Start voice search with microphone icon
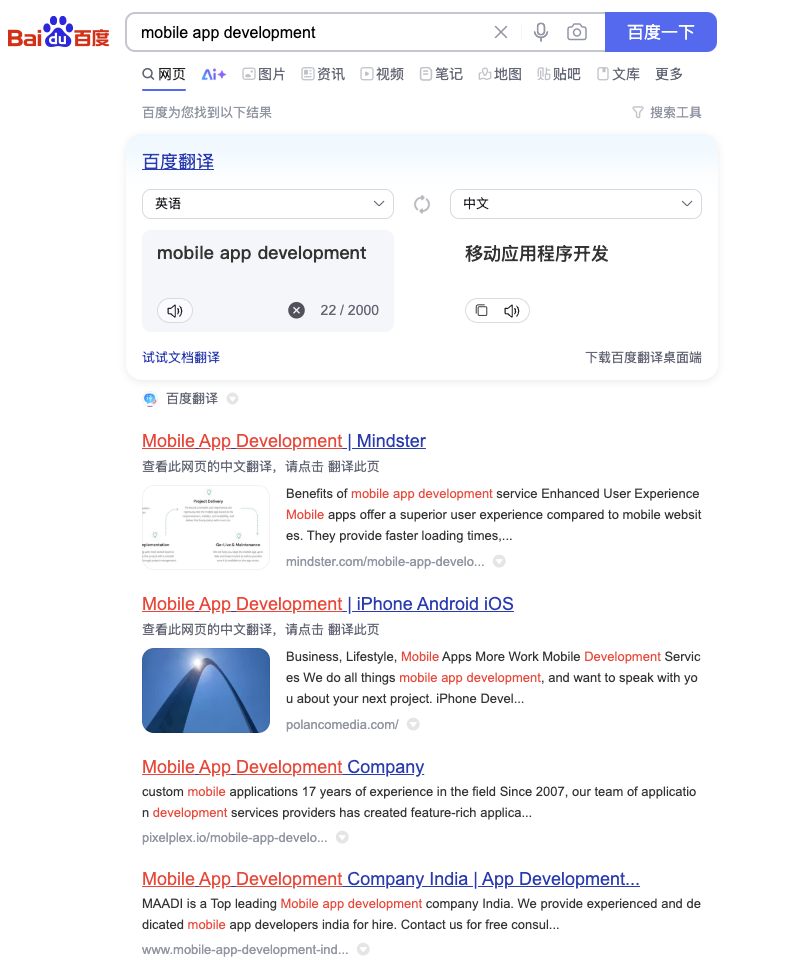 tap(541, 32)
